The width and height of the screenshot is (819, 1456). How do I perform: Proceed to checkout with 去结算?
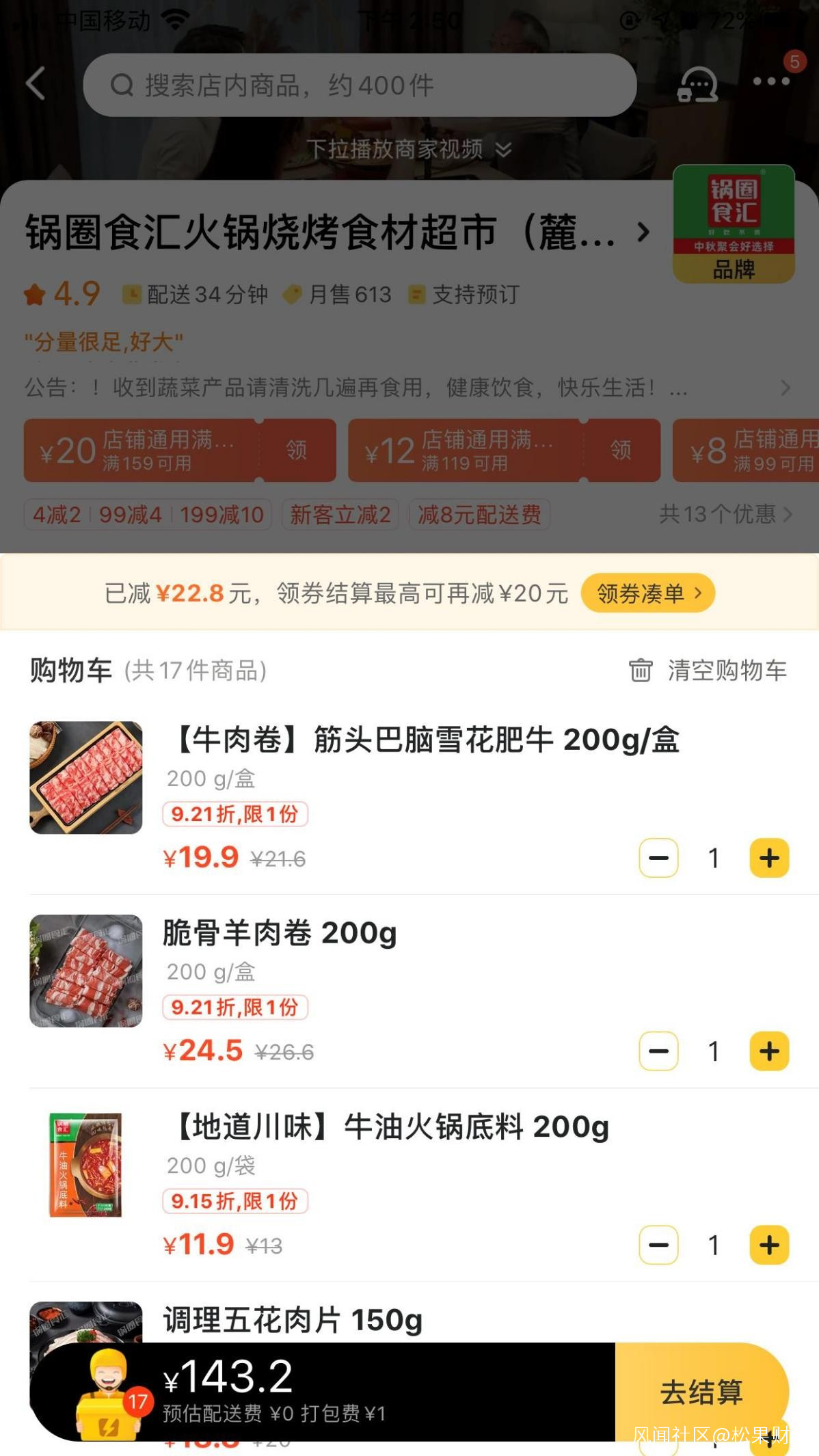pos(701,1392)
